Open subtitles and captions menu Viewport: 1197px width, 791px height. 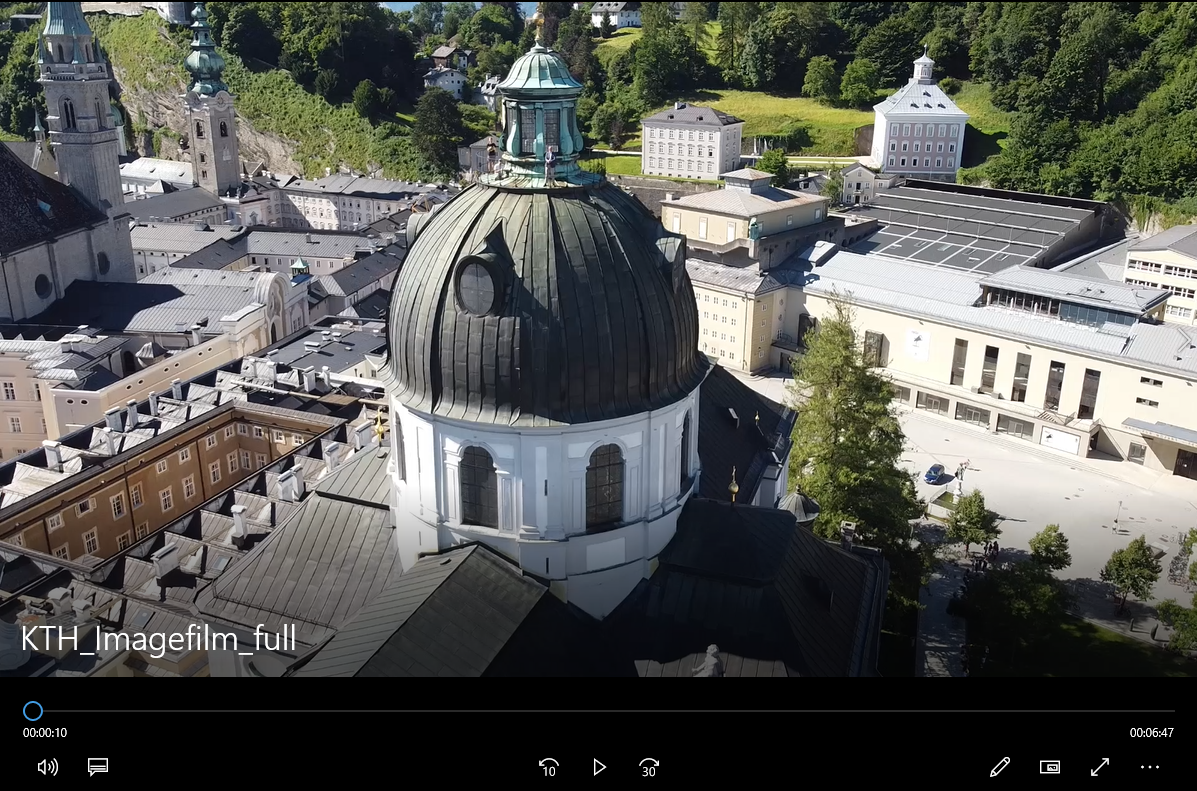98,767
